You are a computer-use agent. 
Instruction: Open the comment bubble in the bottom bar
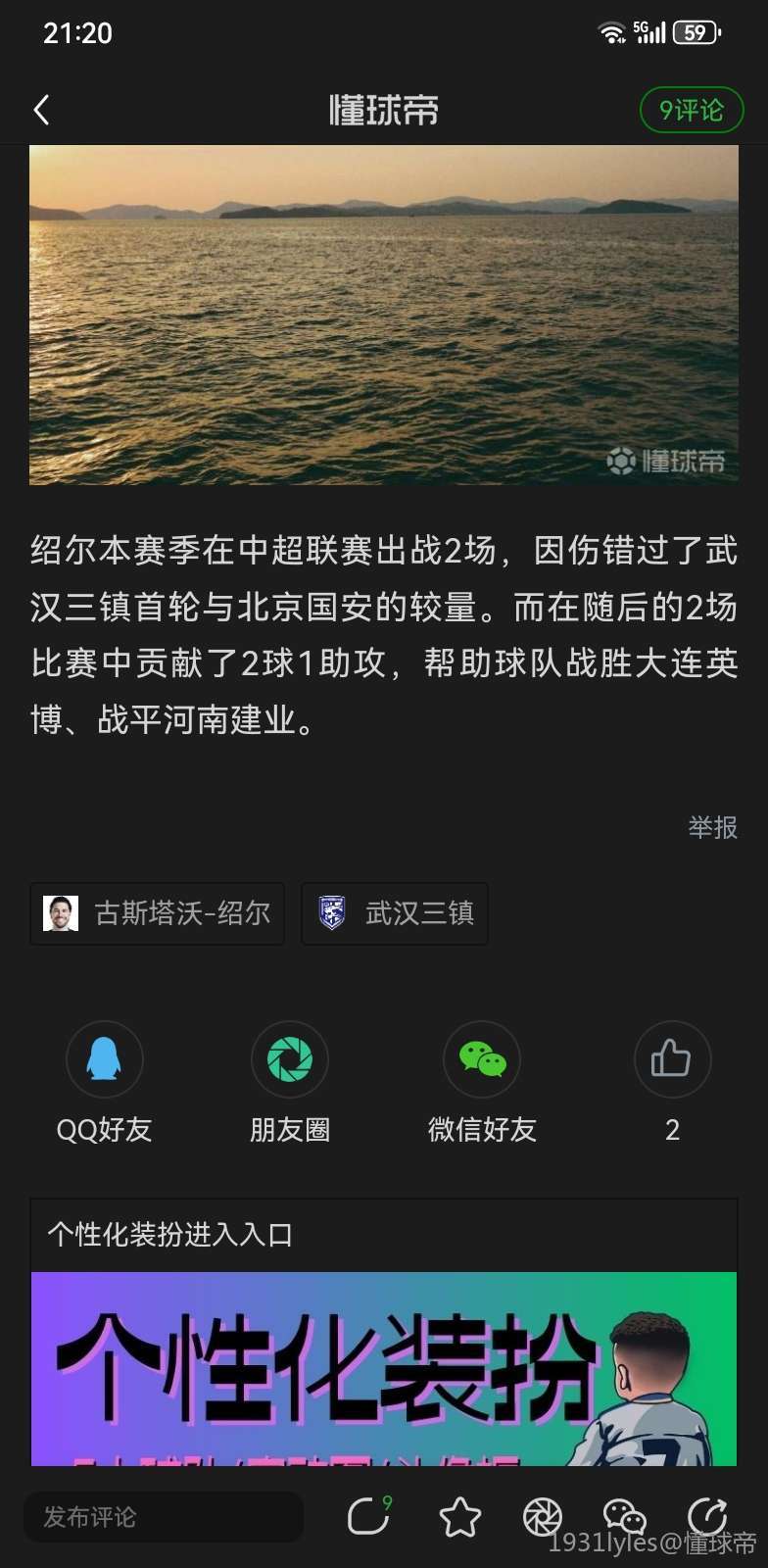click(x=369, y=1517)
